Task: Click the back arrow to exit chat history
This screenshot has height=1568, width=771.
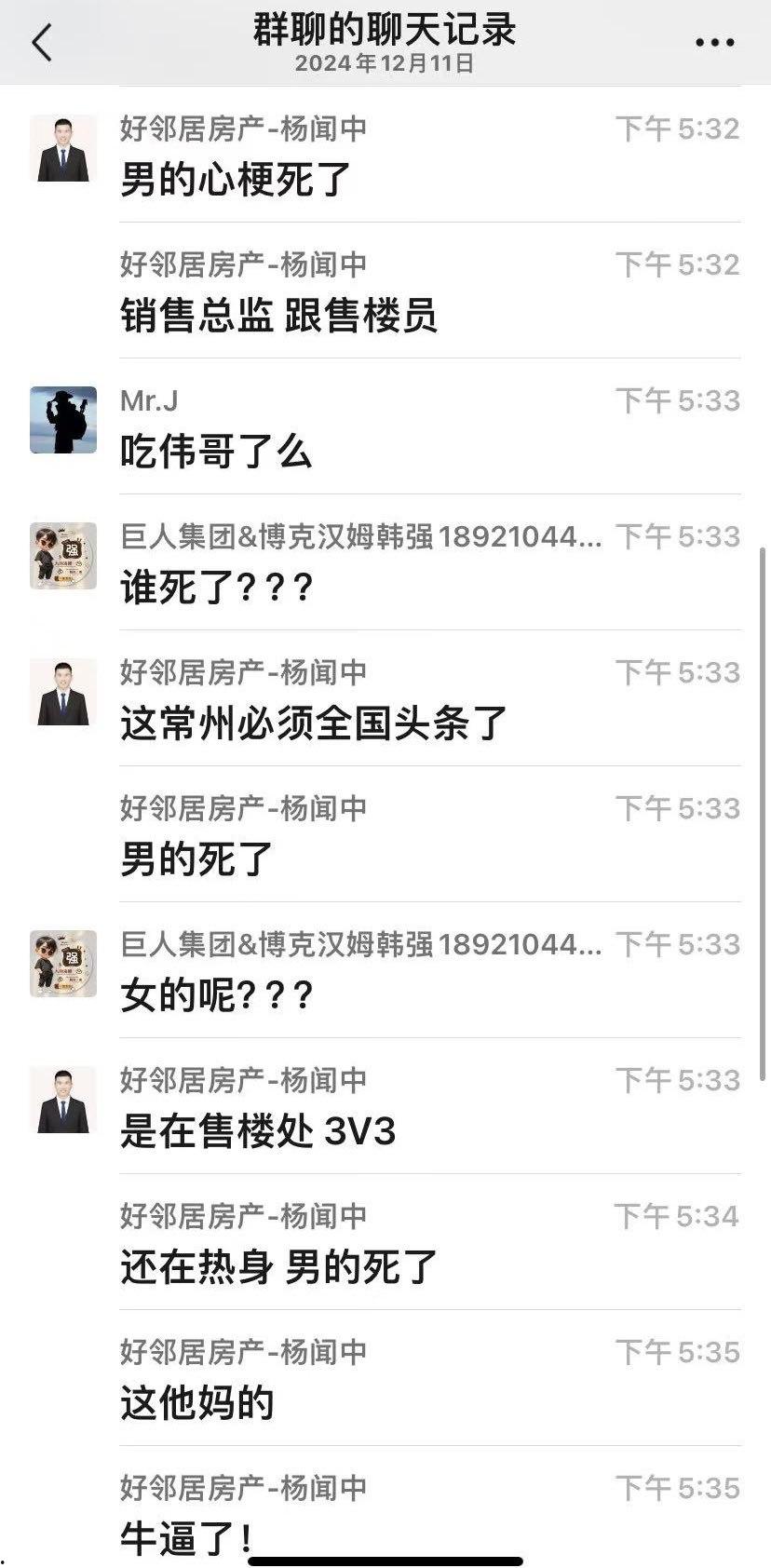Action: tap(41, 41)
